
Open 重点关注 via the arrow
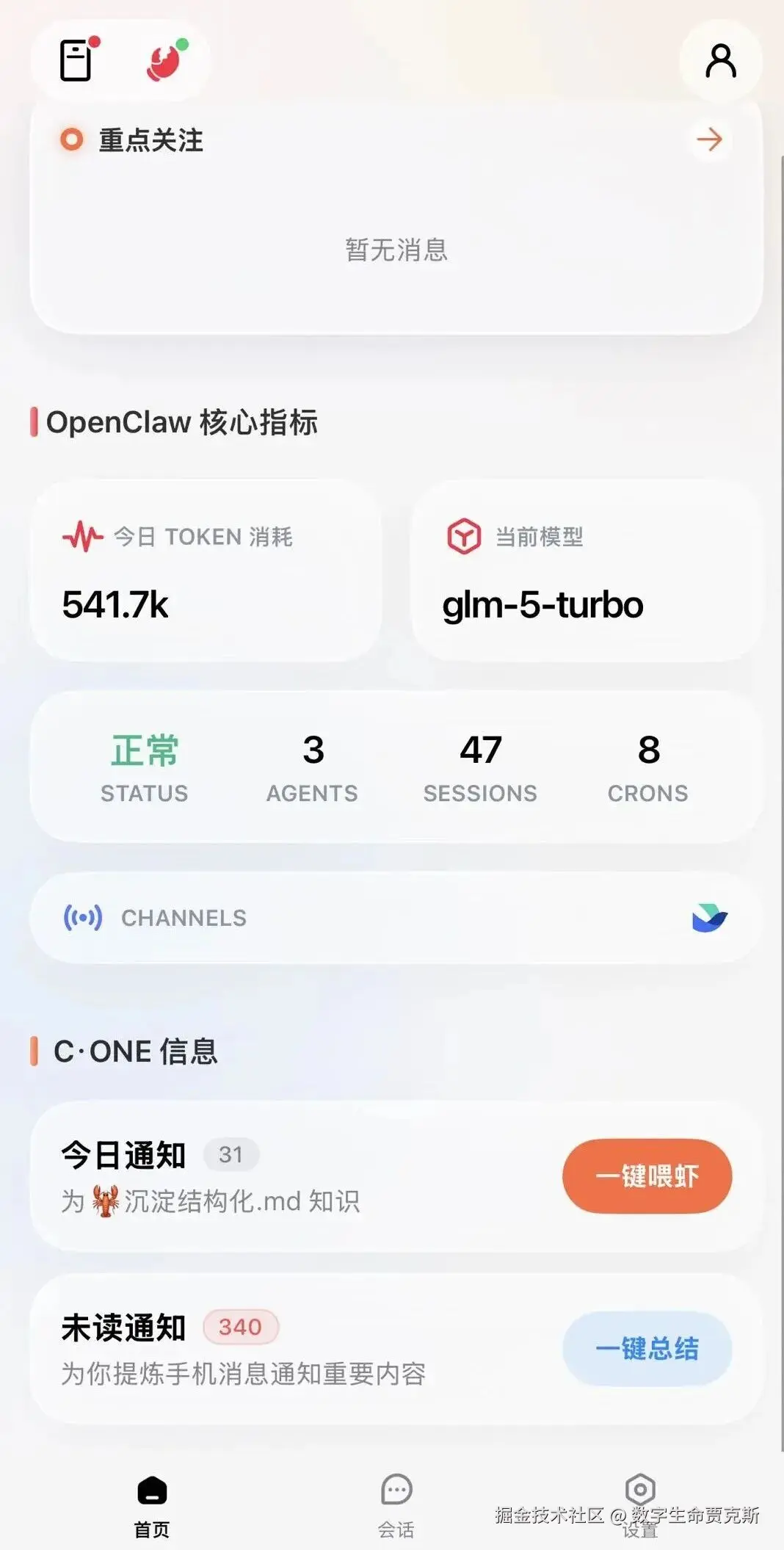(710, 138)
